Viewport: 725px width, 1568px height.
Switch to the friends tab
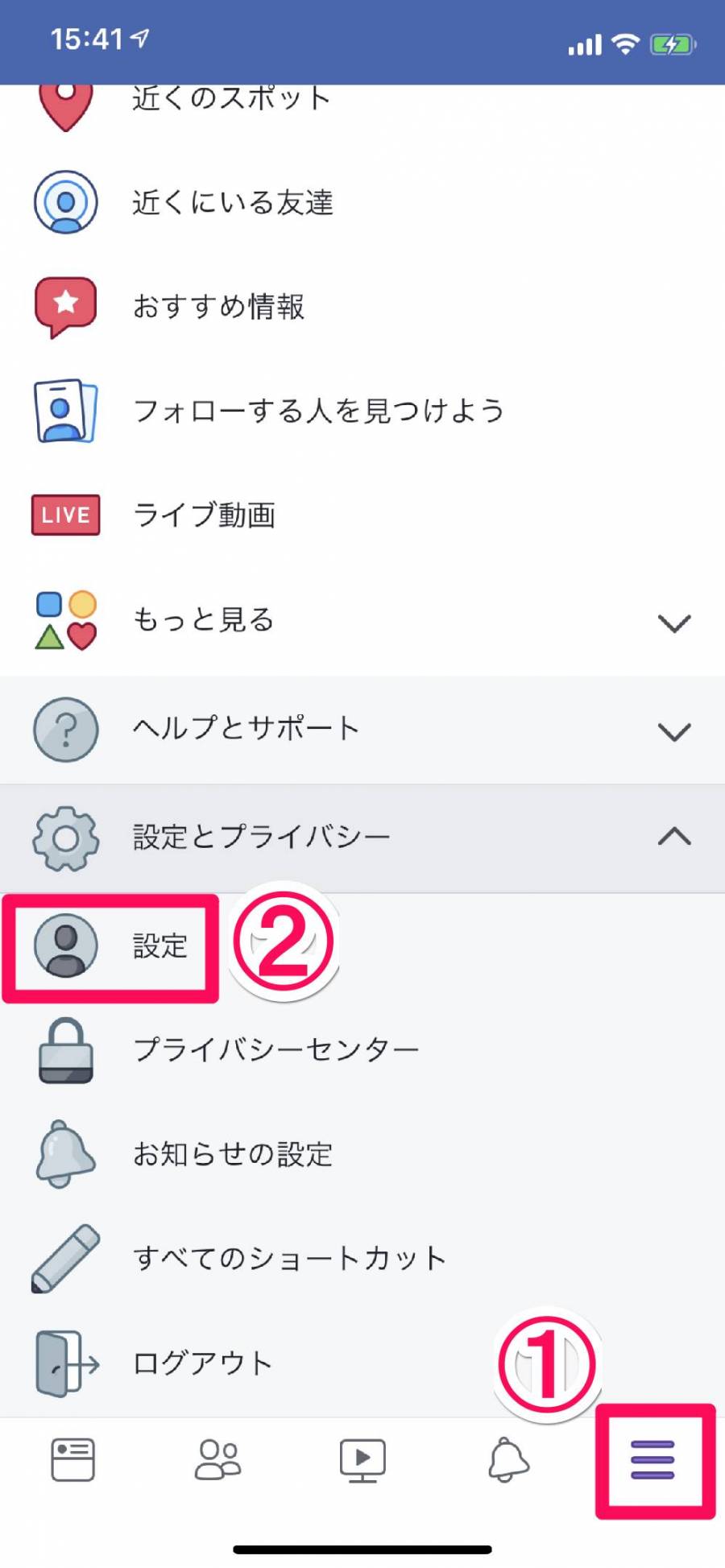pyautogui.click(x=217, y=1460)
